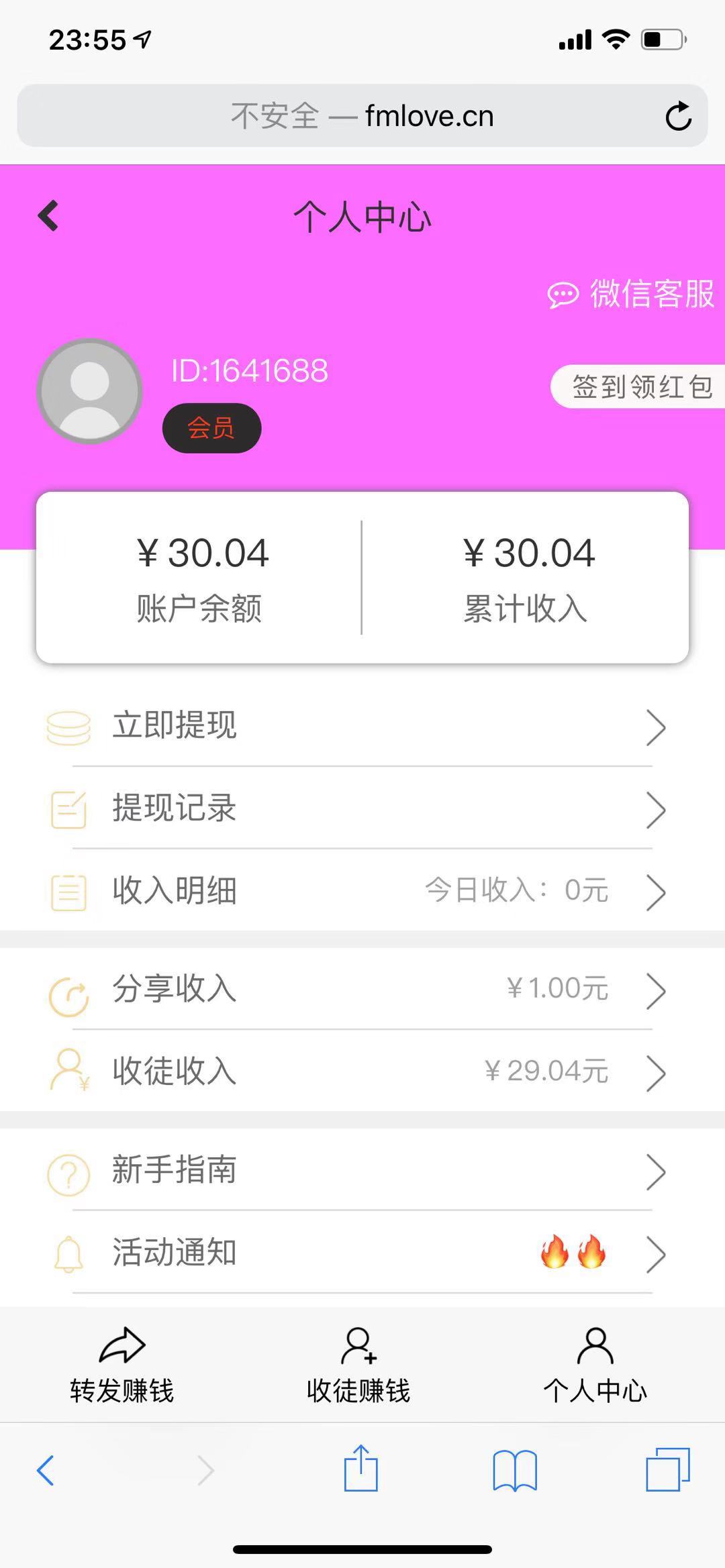Screen dimensions: 725x1568
Task: Open 立即提现 withdrawal page
Action: coord(175,726)
